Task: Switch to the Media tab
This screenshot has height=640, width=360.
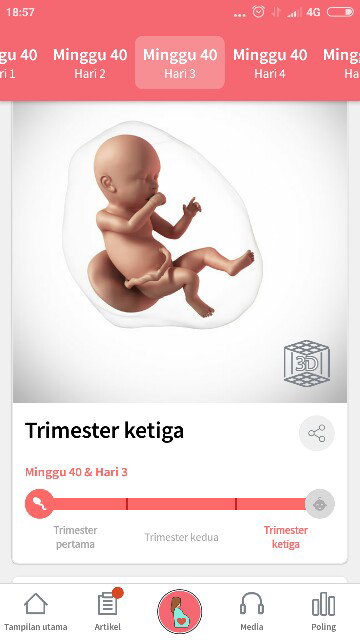Action: (252, 612)
